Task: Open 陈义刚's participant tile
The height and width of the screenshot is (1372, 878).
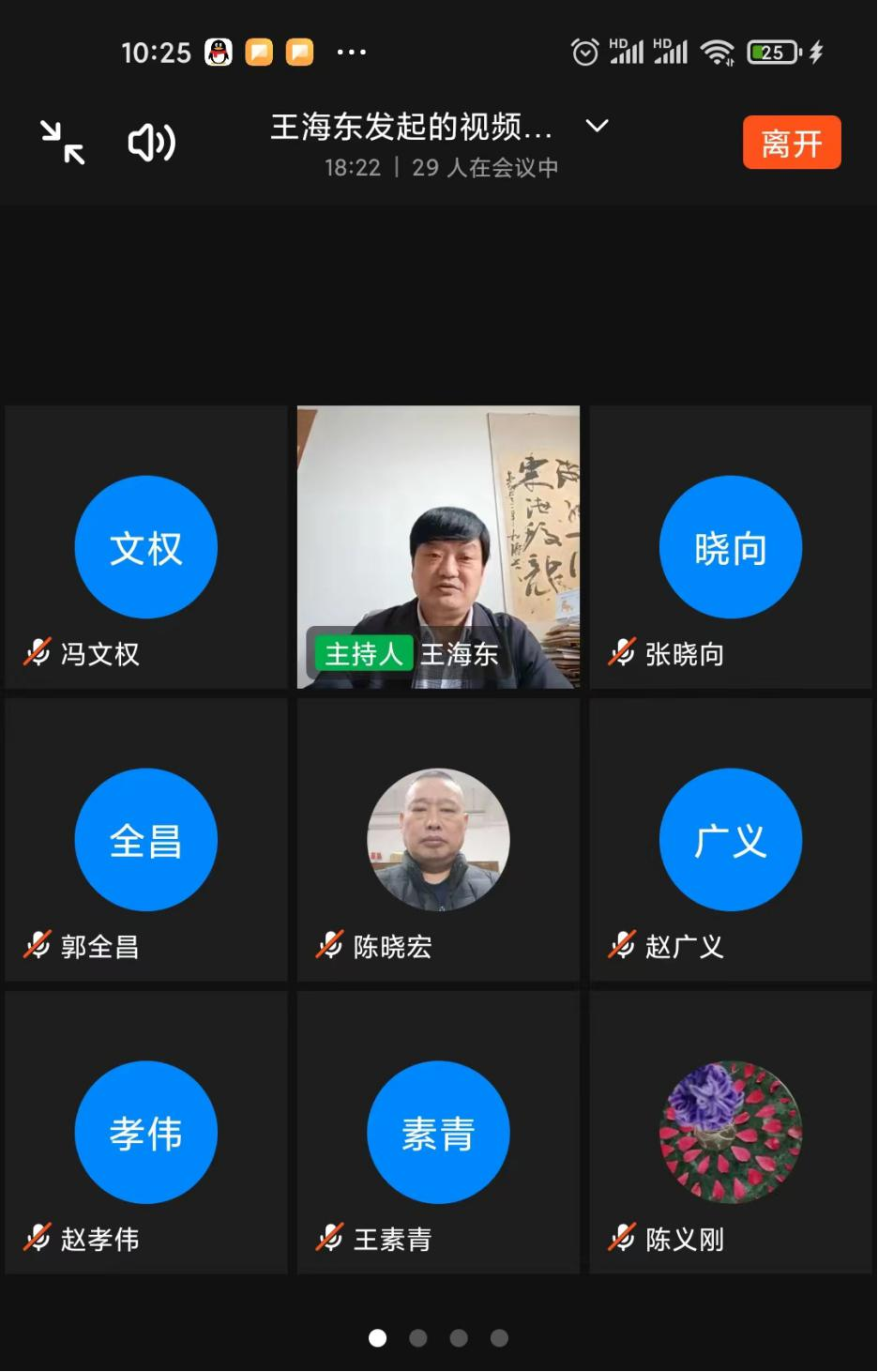Action: click(730, 1133)
